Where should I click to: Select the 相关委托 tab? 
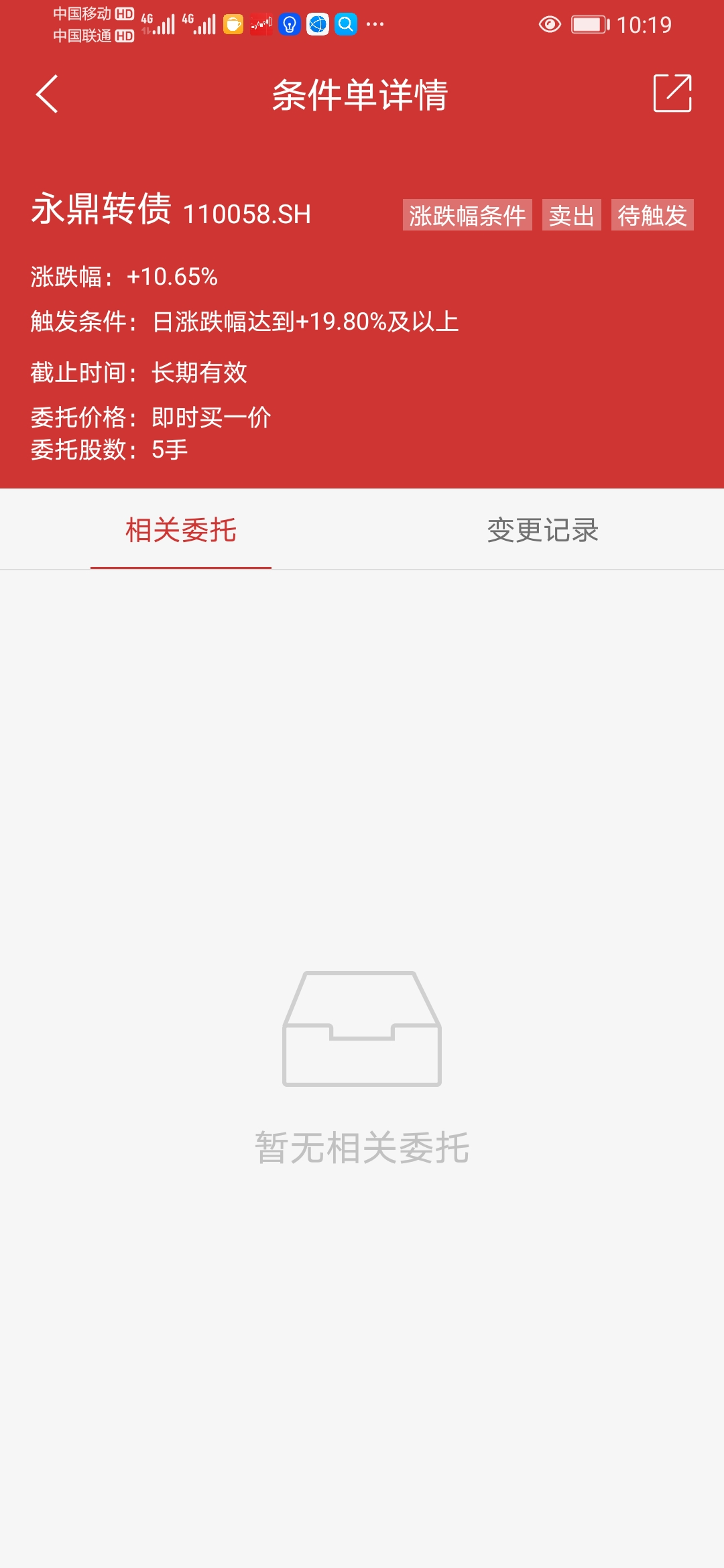point(181,530)
